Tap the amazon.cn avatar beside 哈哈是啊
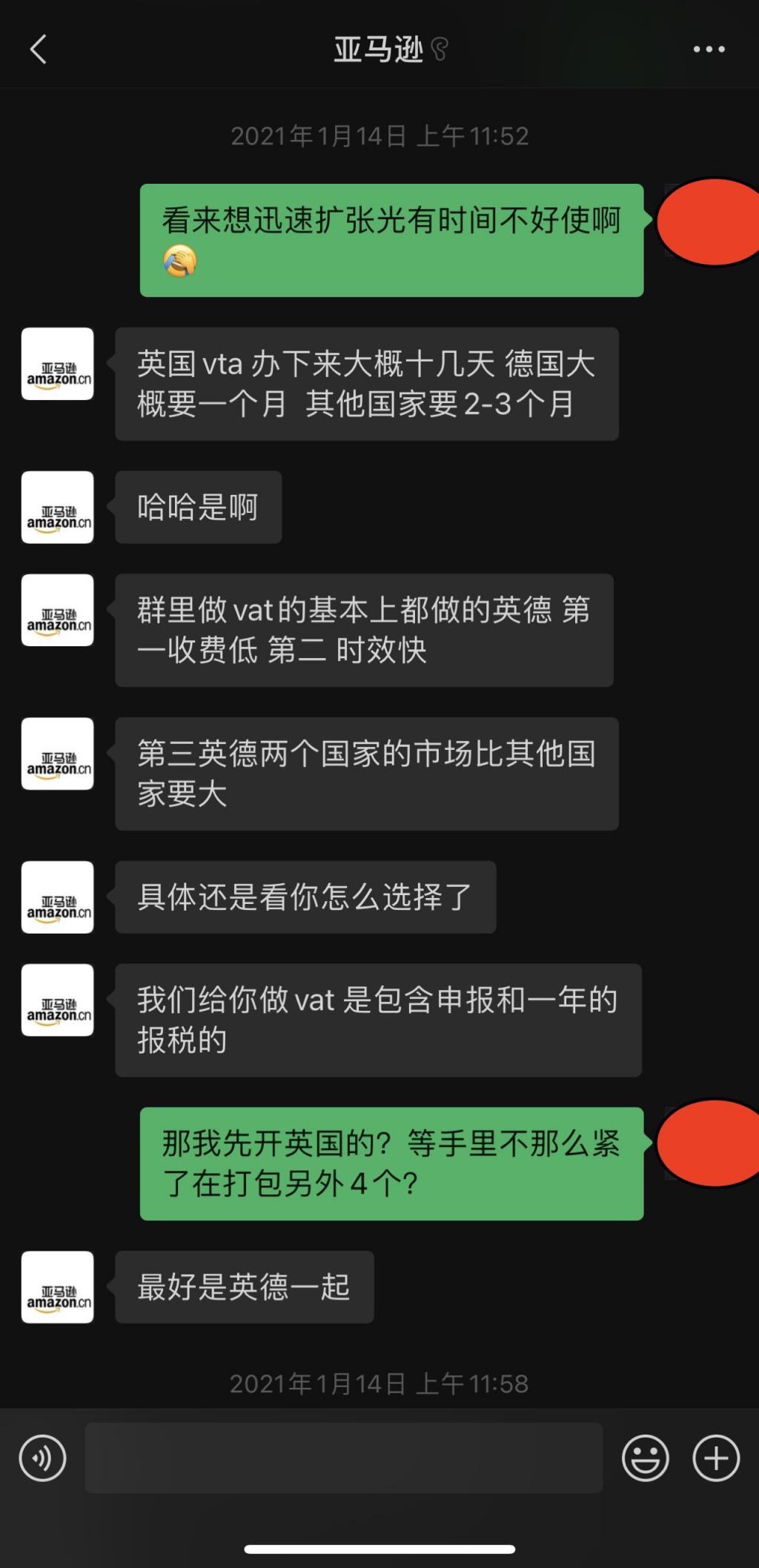 pos(58,508)
